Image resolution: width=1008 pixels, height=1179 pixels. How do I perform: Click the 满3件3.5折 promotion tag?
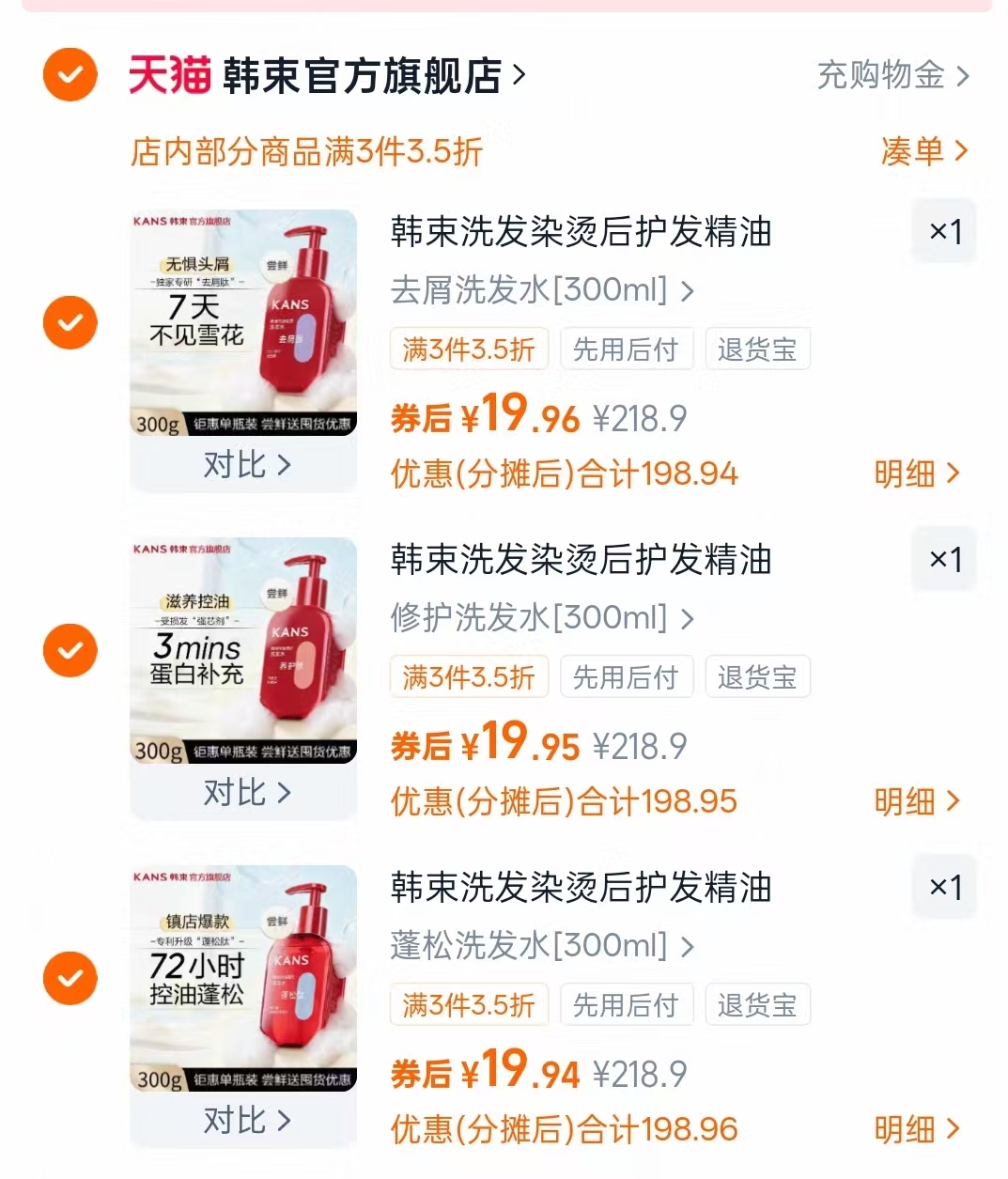[469, 349]
